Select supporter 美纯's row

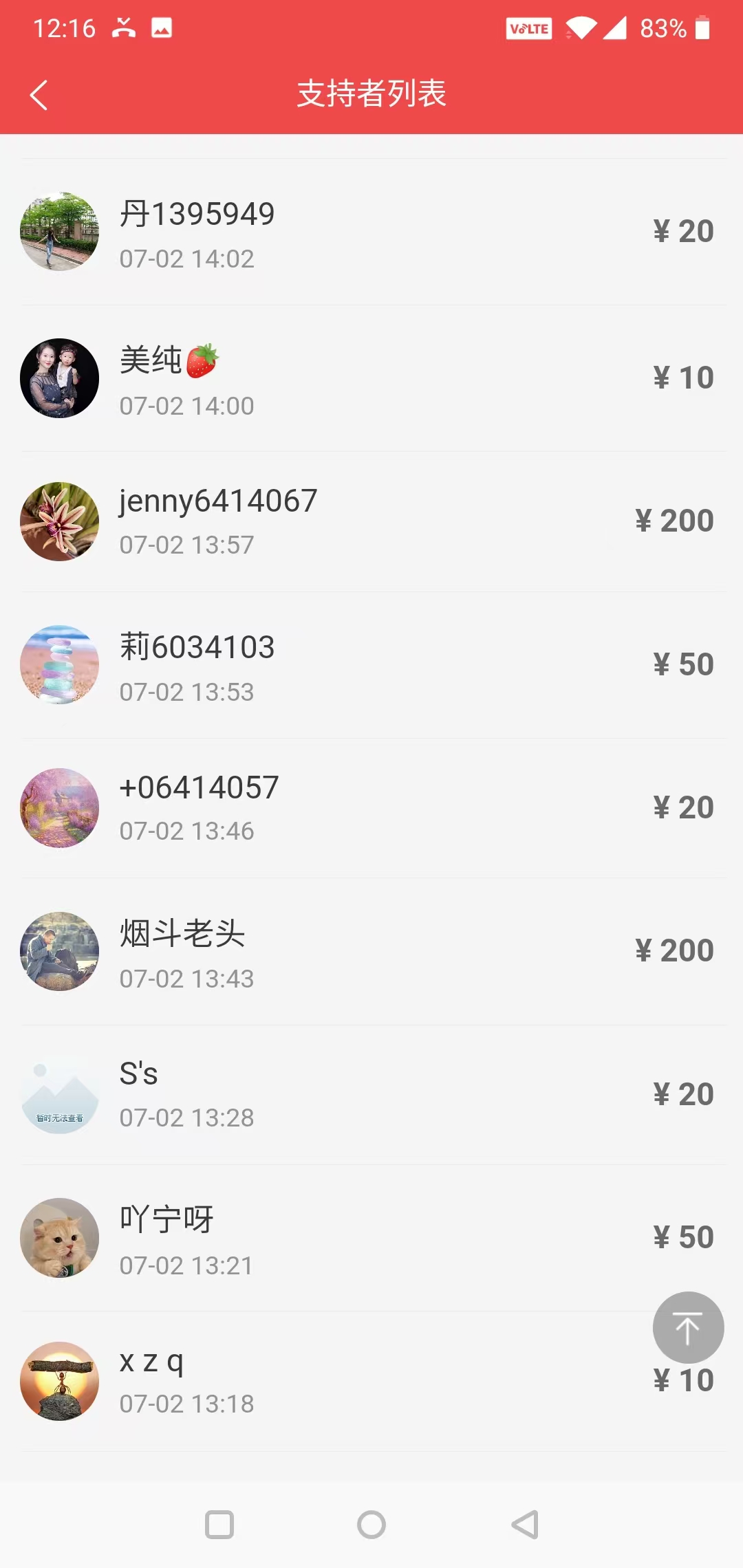pyautogui.click(x=371, y=378)
